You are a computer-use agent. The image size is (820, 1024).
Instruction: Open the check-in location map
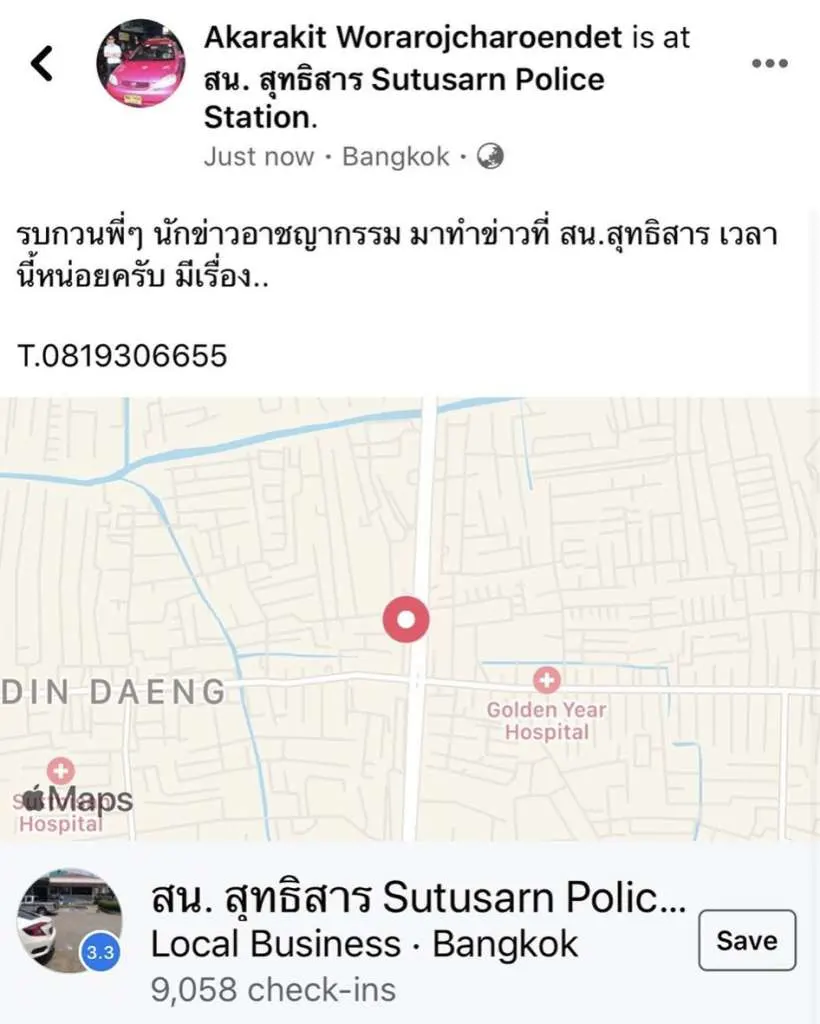coord(410,620)
